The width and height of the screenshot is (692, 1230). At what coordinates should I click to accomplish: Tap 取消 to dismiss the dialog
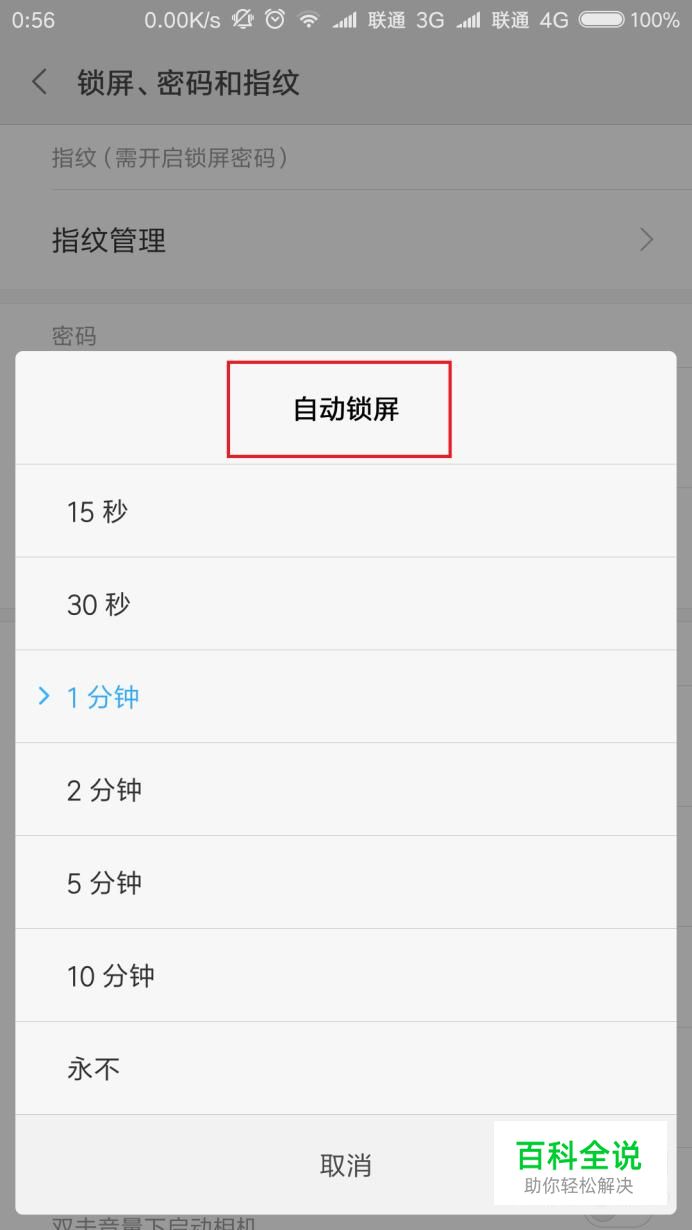click(x=346, y=1165)
